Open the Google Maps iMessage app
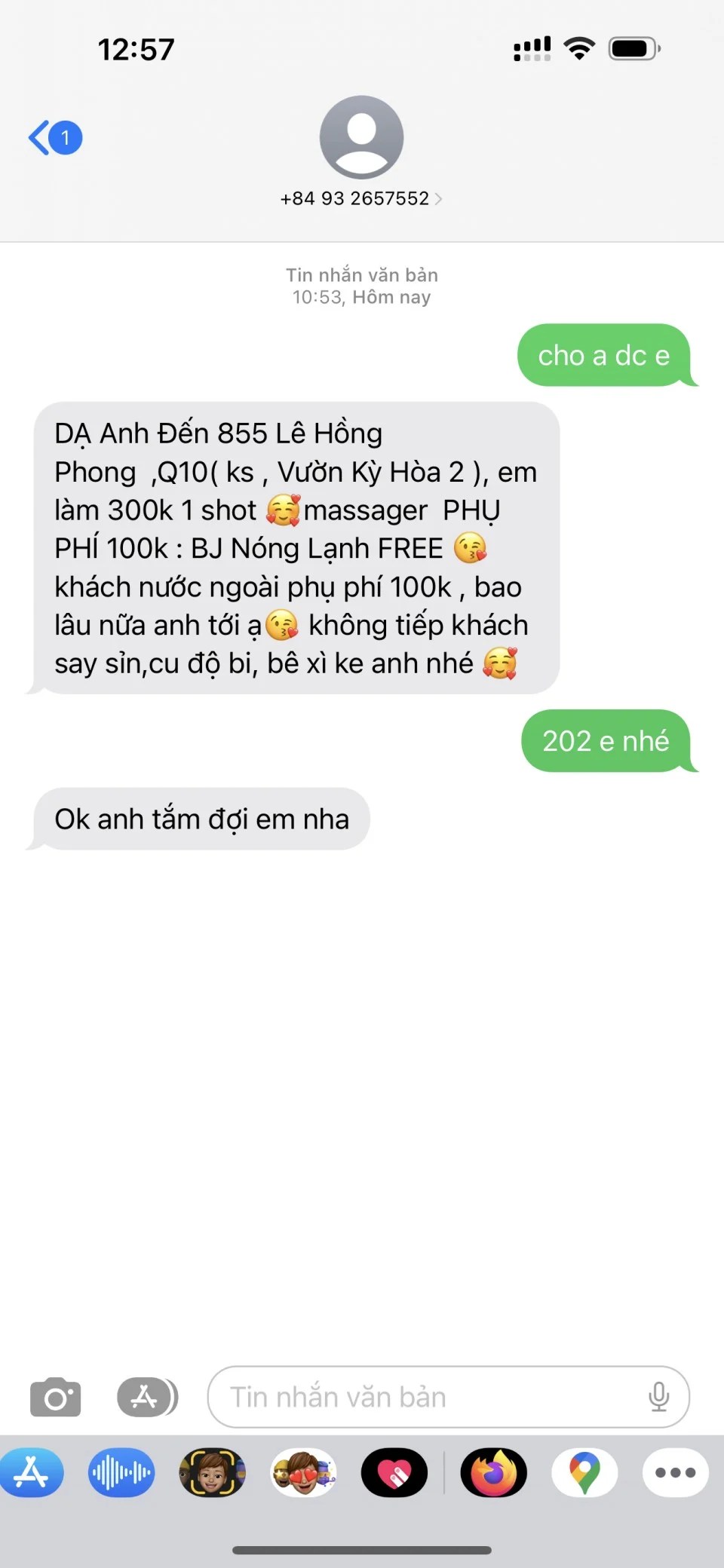 click(584, 1472)
